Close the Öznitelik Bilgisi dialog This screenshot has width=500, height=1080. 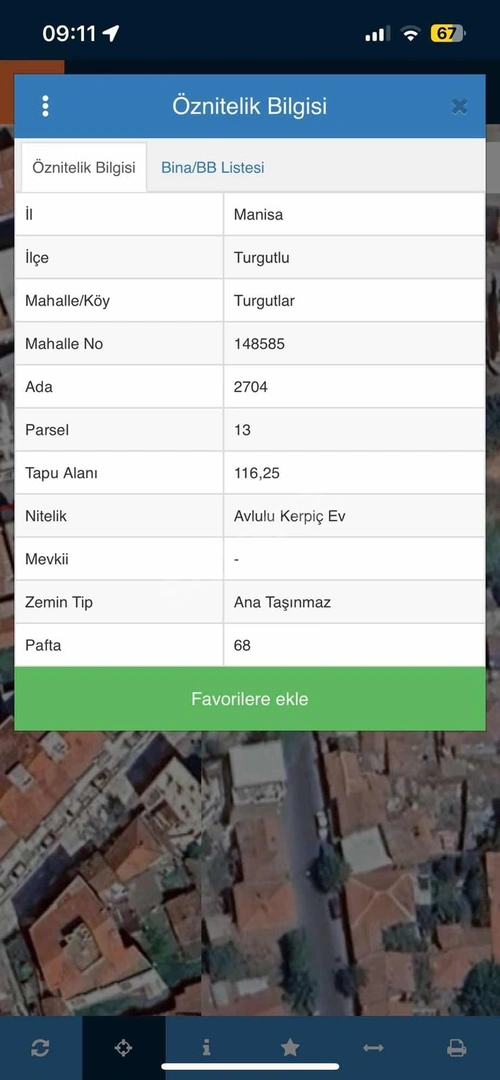[x=459, y=106]
